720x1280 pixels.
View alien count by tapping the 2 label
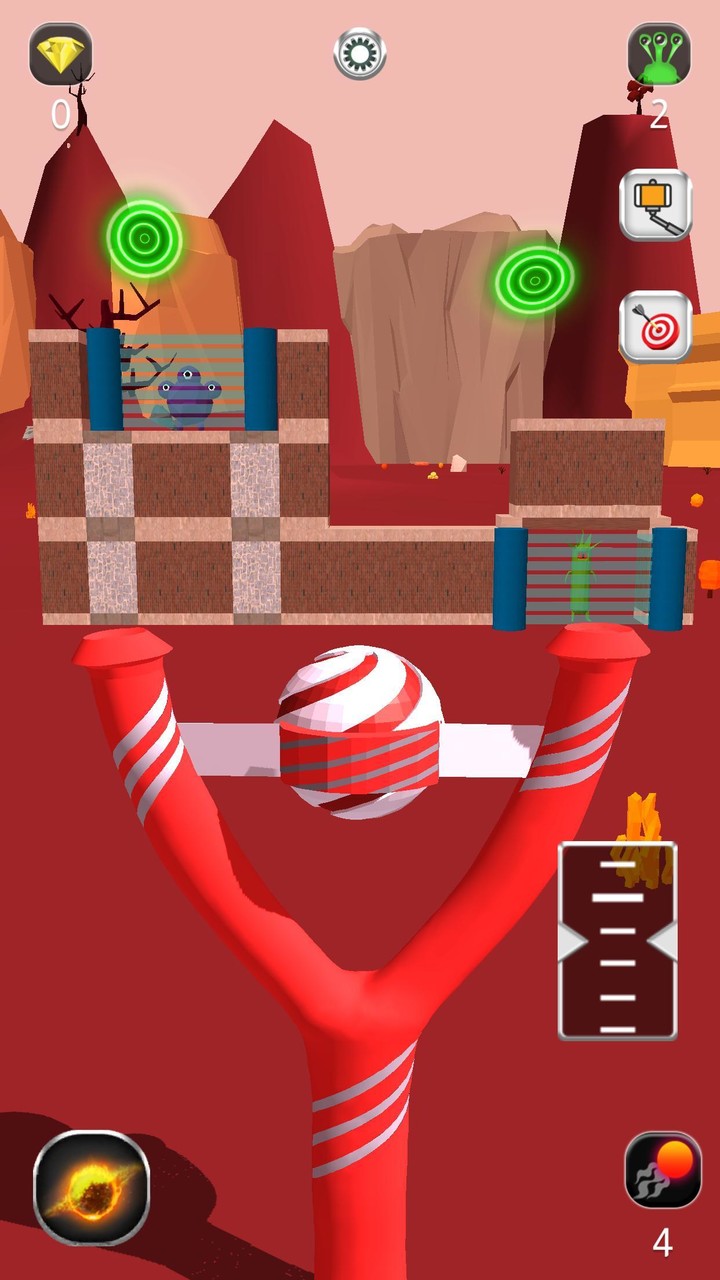(x=661, y=113)
